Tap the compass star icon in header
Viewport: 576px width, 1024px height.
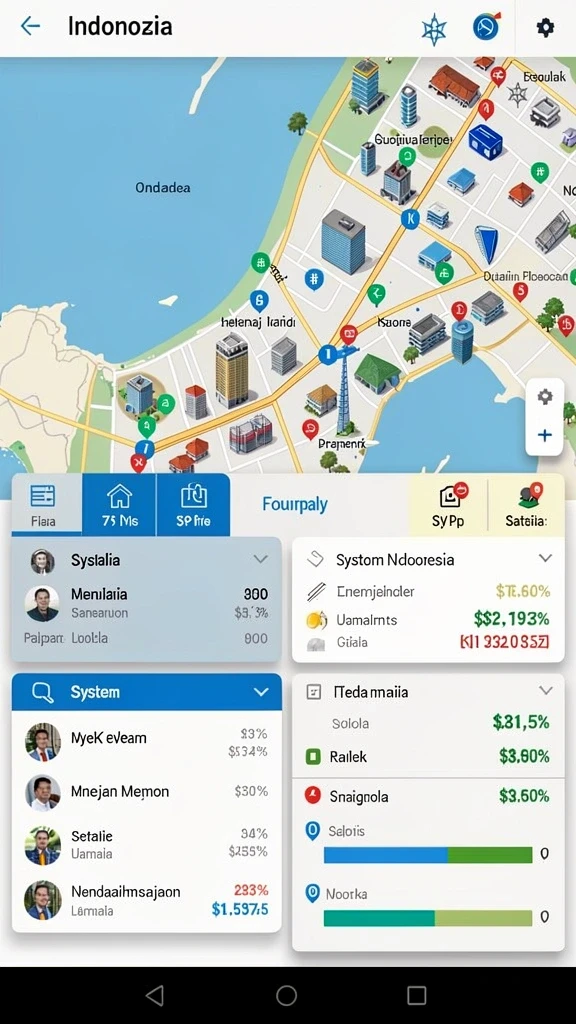click(x=434, y=29)
